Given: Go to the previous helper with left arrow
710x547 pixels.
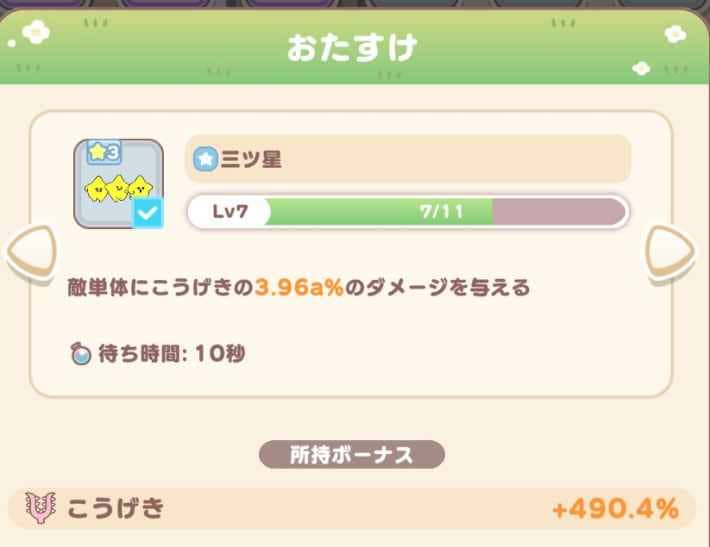Looking at the screenshot, I should [x=30, y=254].
